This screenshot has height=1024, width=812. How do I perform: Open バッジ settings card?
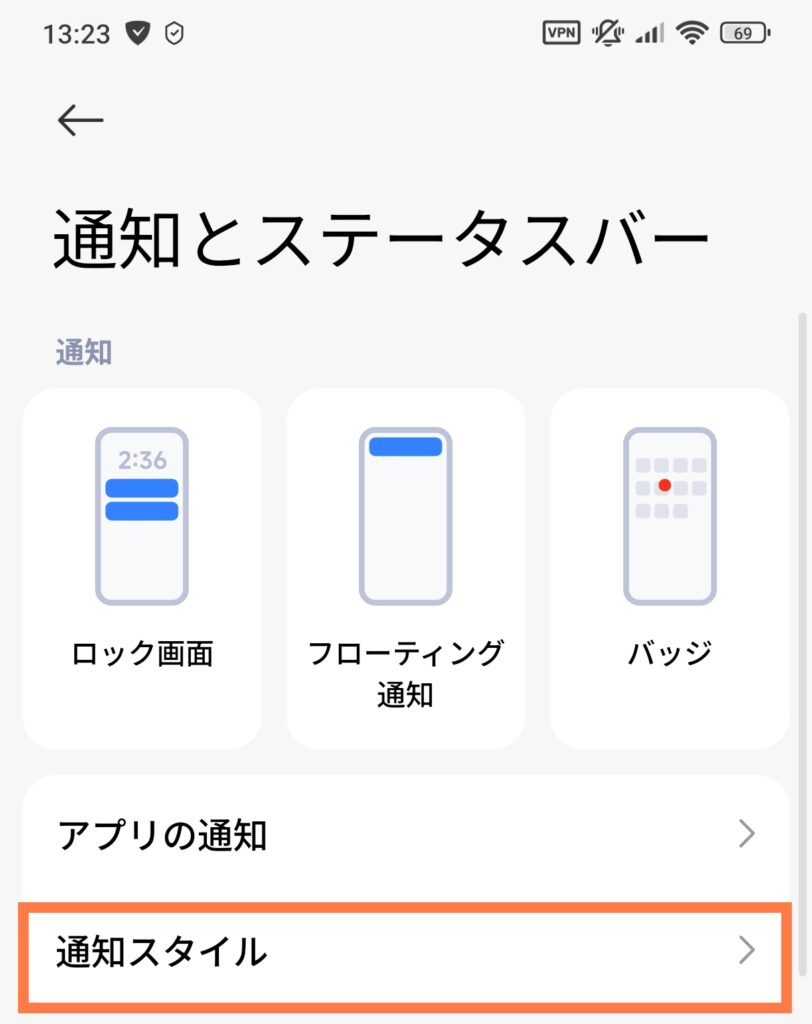[669, 568]
